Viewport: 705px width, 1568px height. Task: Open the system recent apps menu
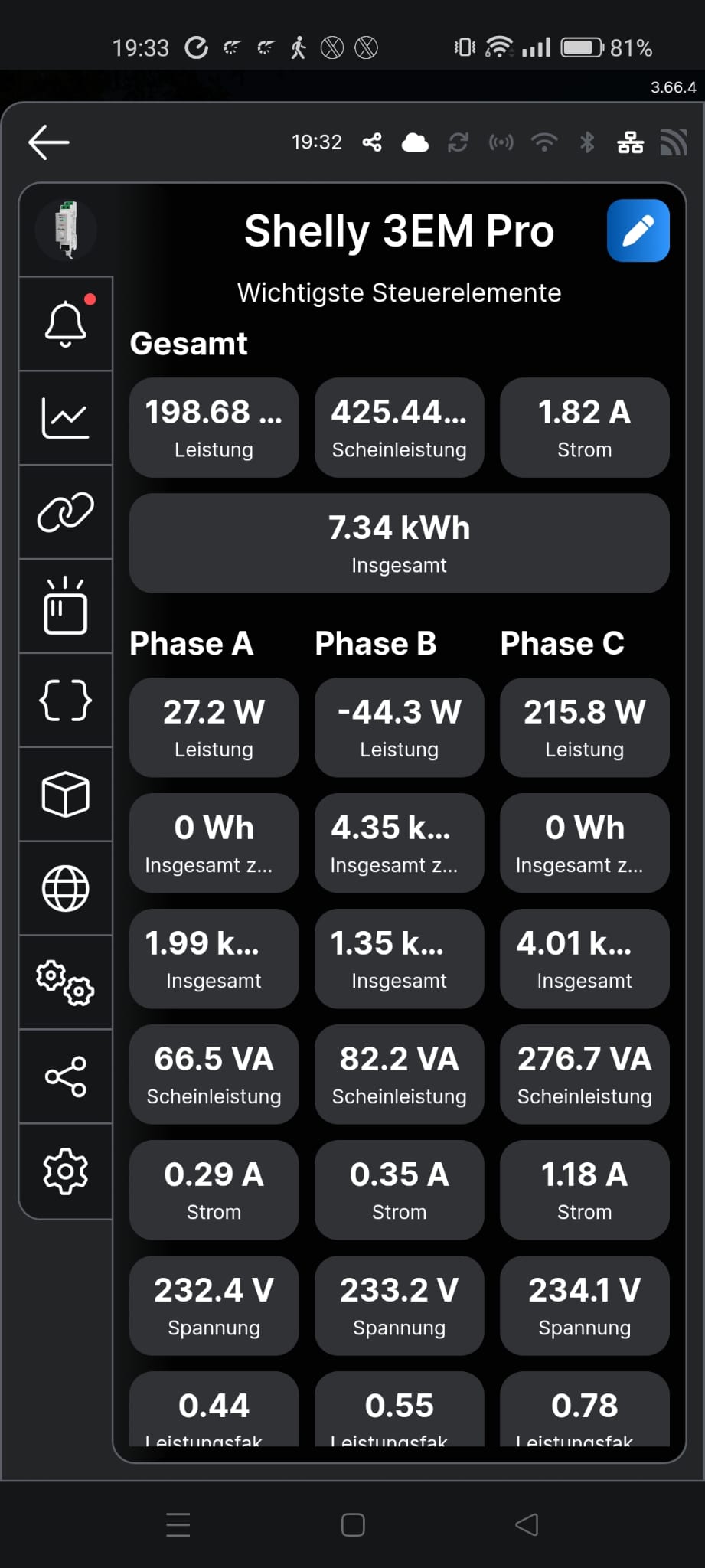pyautogui.click(x=178, y=1524)
